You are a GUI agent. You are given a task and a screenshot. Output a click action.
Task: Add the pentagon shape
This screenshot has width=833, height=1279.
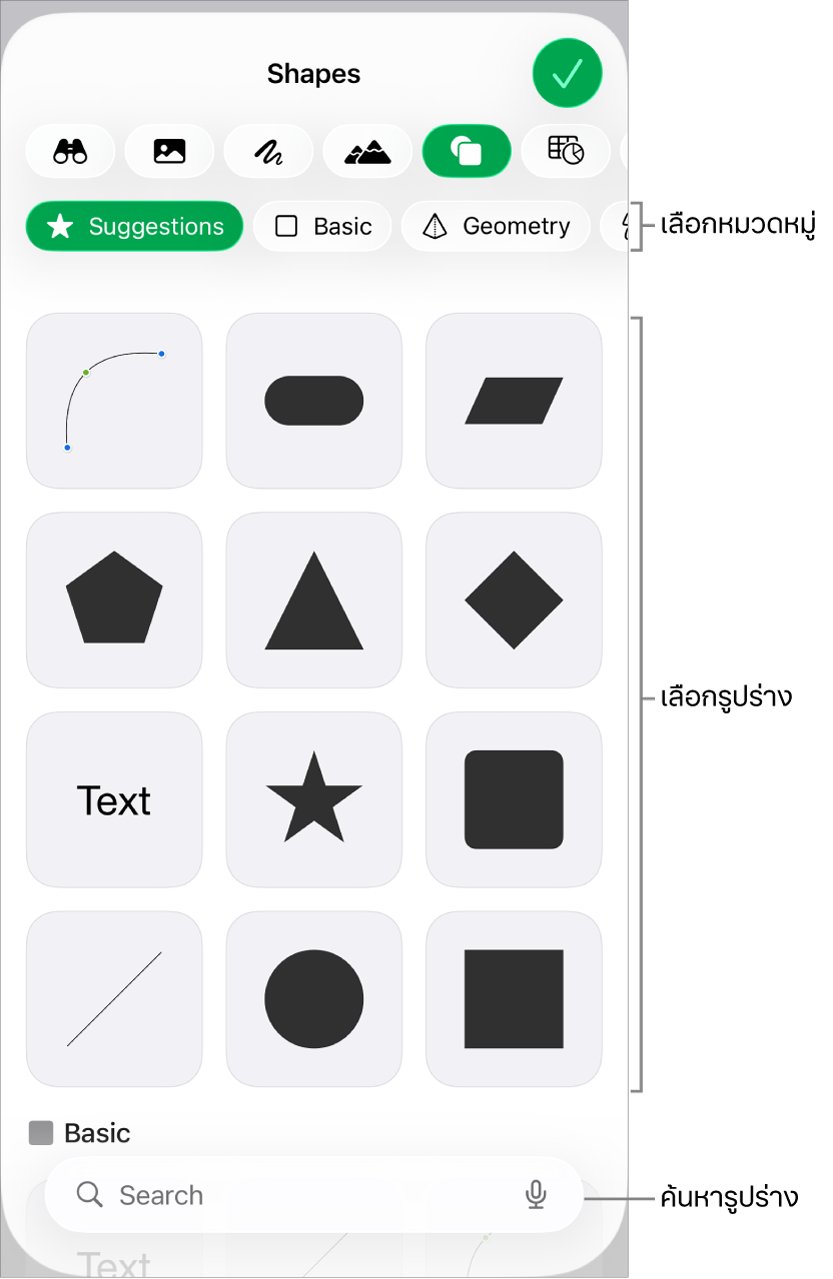point(114,600)
